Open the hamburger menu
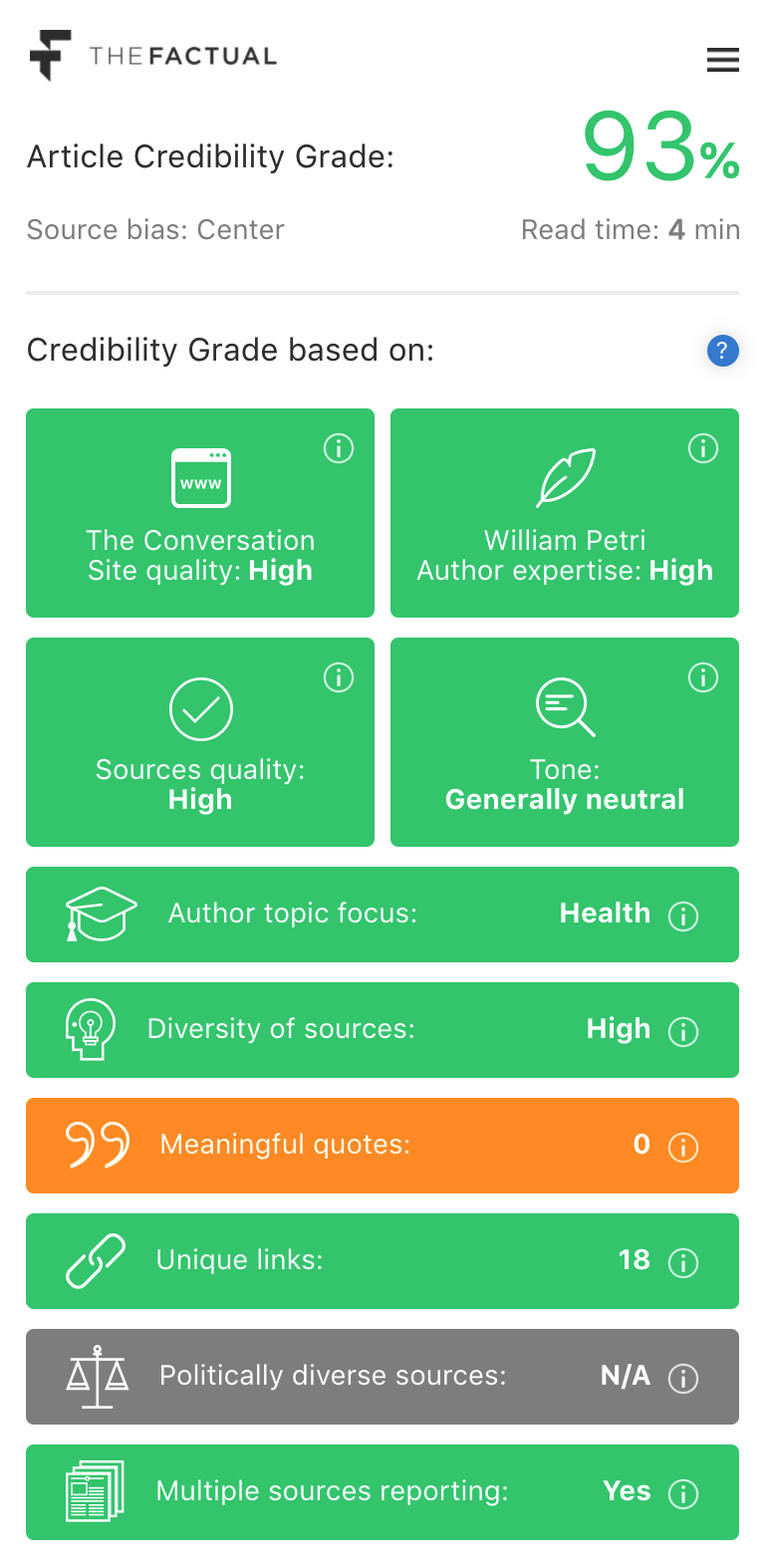767x1568 pixels. [723, 60]
